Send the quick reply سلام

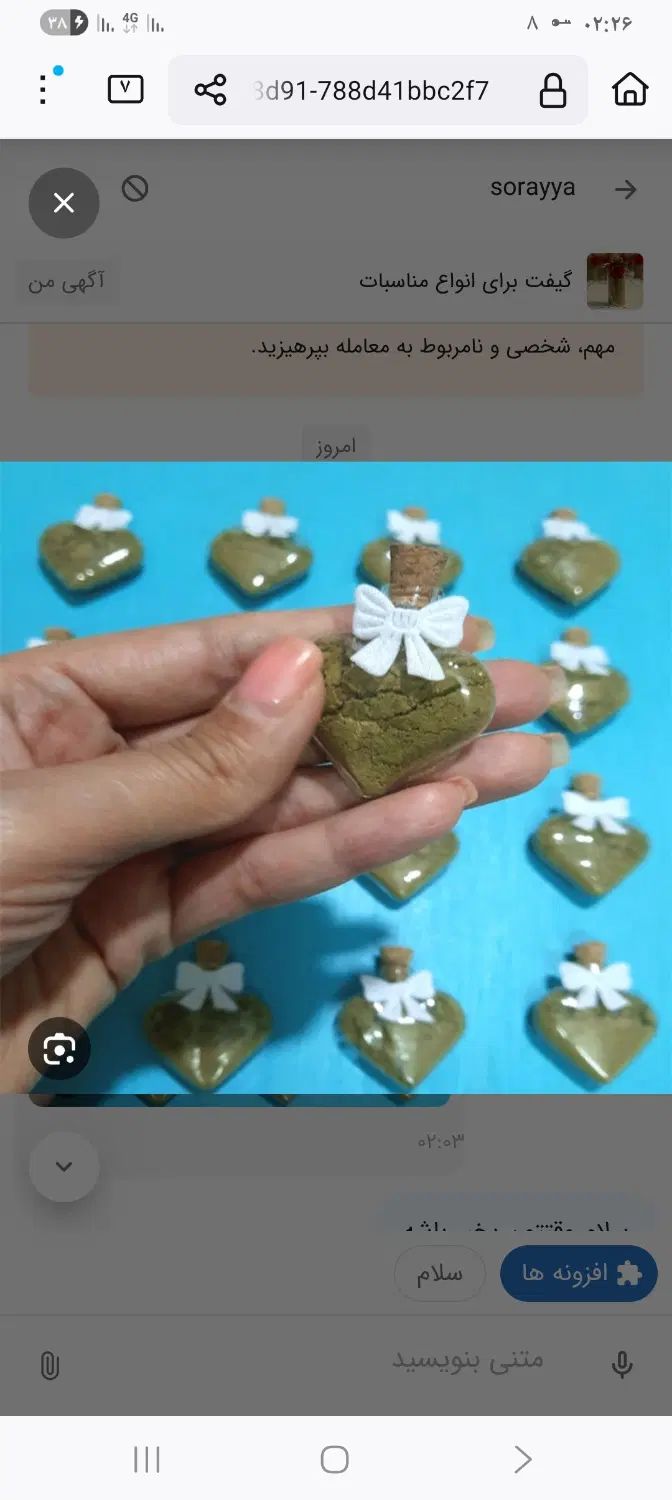440,1274
